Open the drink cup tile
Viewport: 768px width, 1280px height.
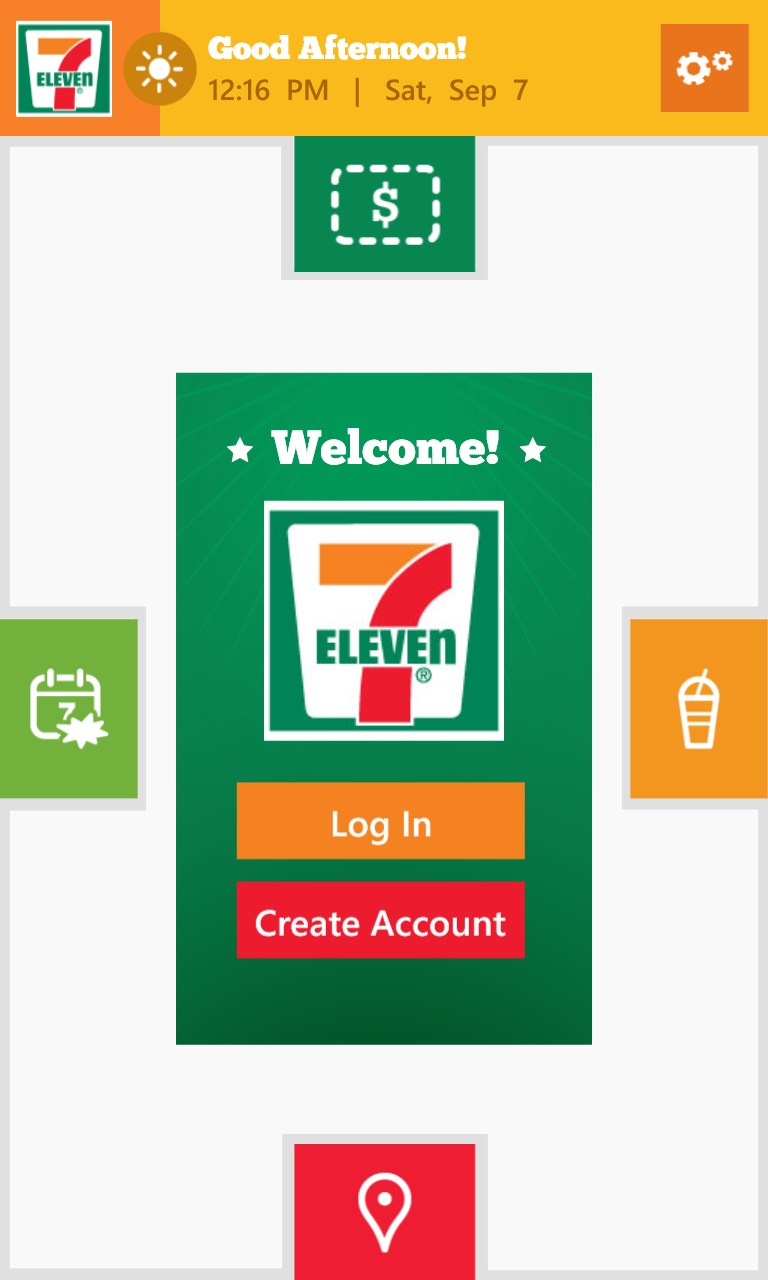pos(699,708)
